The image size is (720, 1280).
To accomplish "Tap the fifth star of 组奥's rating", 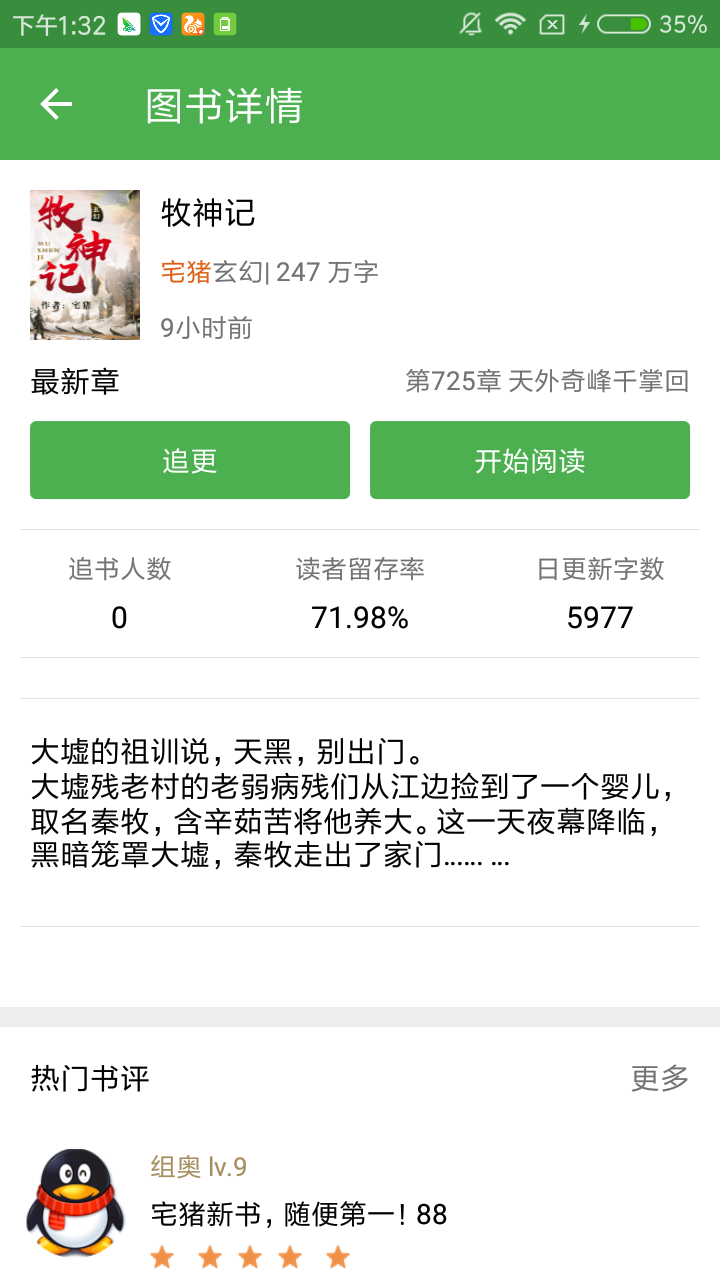I will [x=339, y=1258].
